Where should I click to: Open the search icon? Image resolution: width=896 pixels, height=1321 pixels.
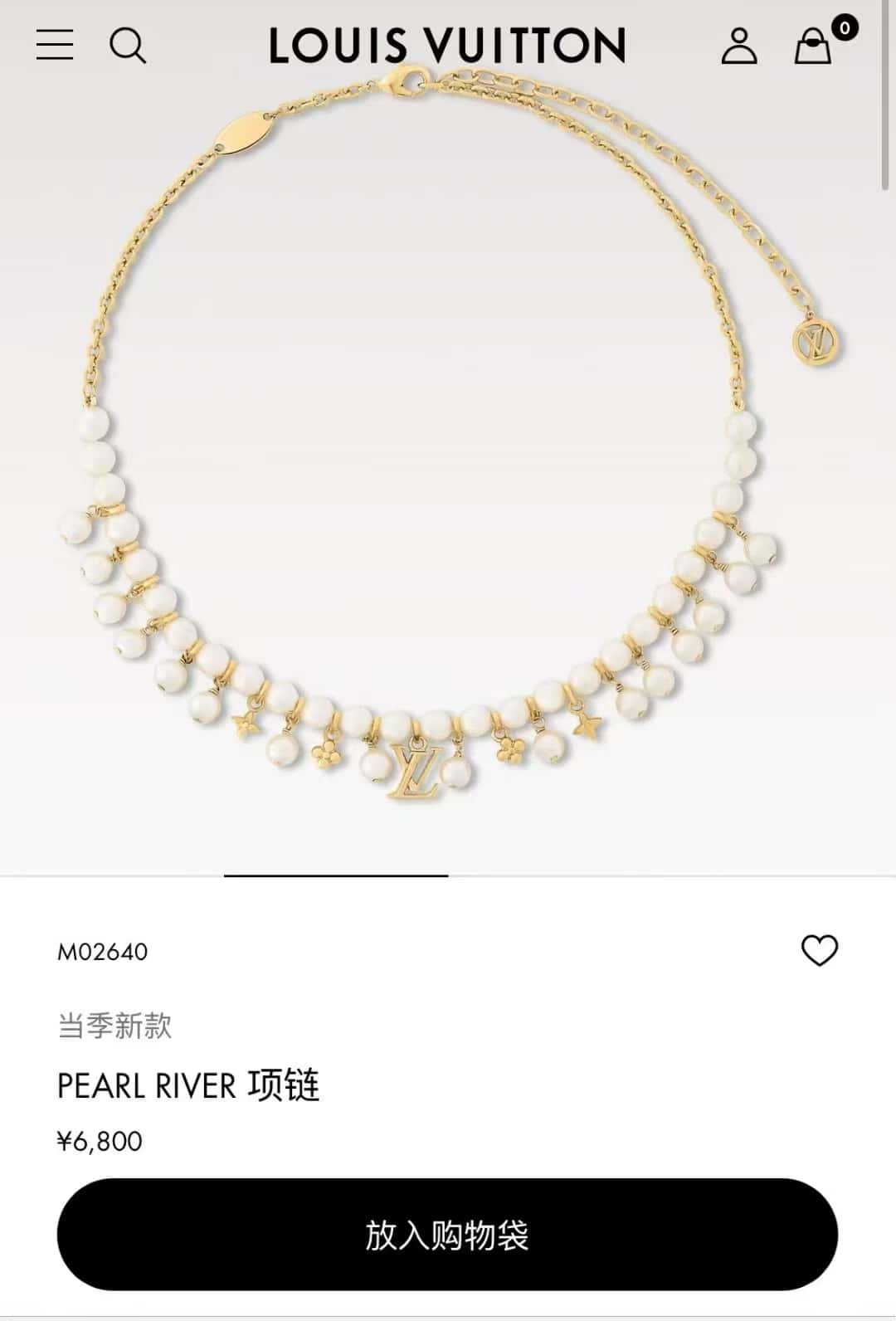128,45
